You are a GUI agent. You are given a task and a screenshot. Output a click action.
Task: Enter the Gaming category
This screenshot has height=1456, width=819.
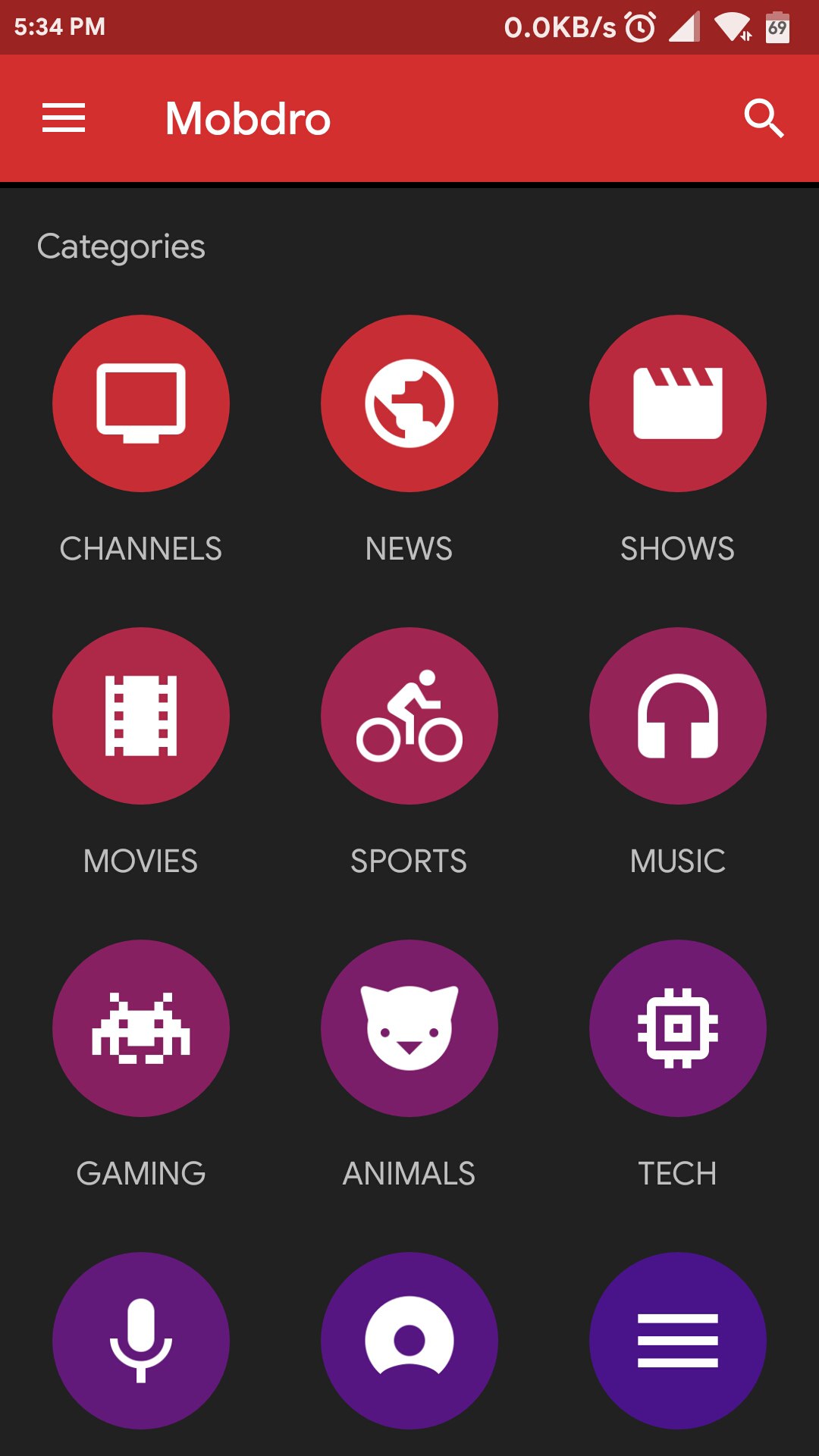[141, 1028]
